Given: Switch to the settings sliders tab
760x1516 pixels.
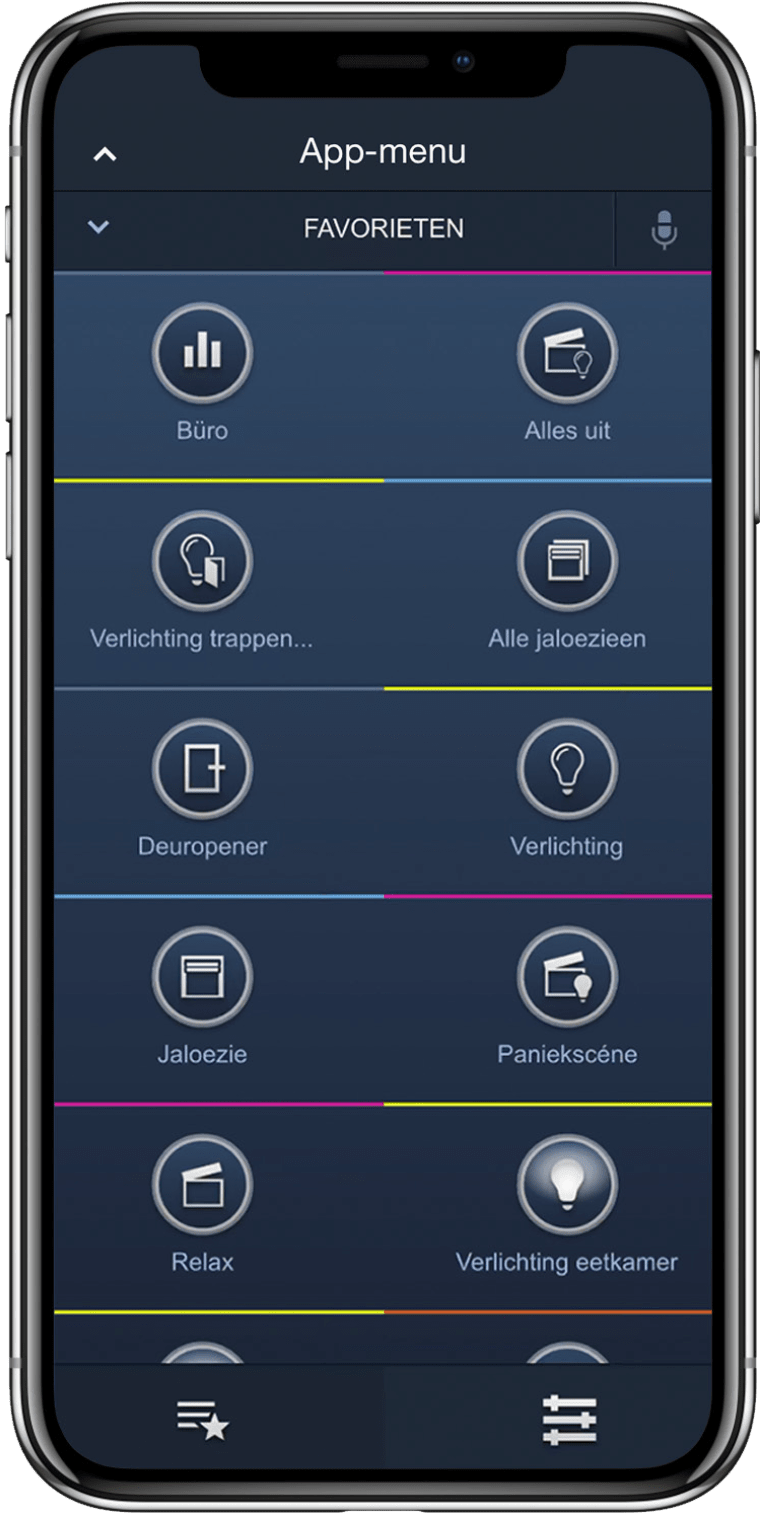Looking at the screenshot, I should coord(569,1419).
